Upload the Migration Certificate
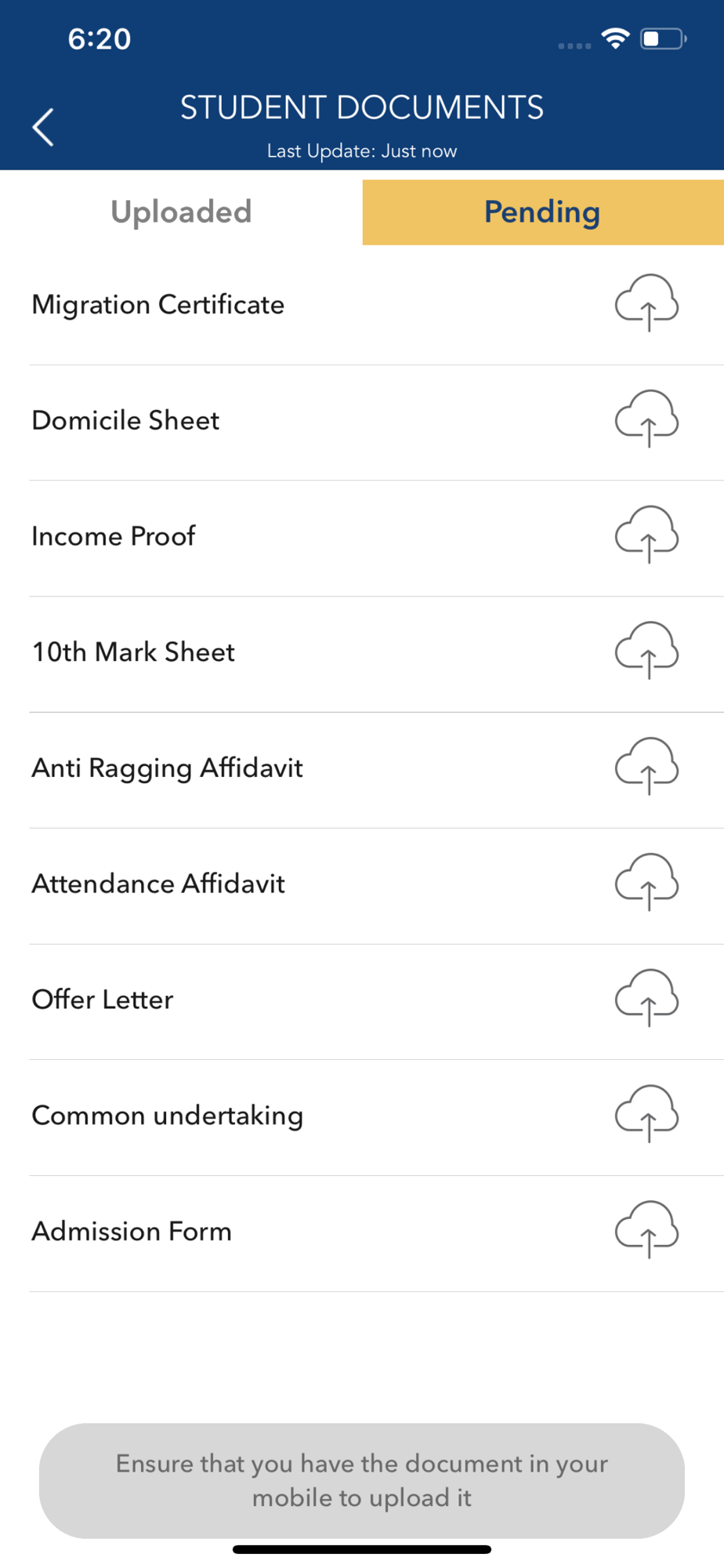Viewport: 724px width, 1568px height. coord(646,303)
